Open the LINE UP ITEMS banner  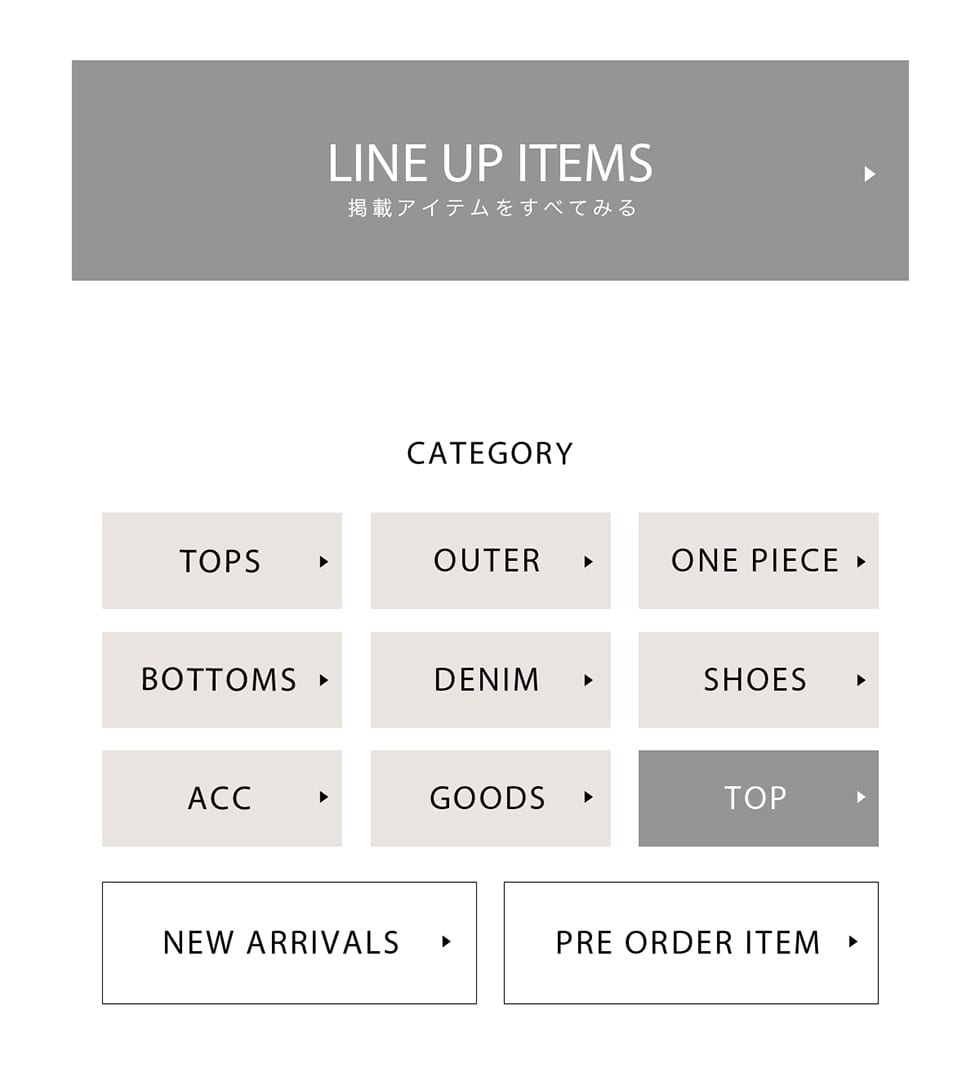(x=490, y=170)
